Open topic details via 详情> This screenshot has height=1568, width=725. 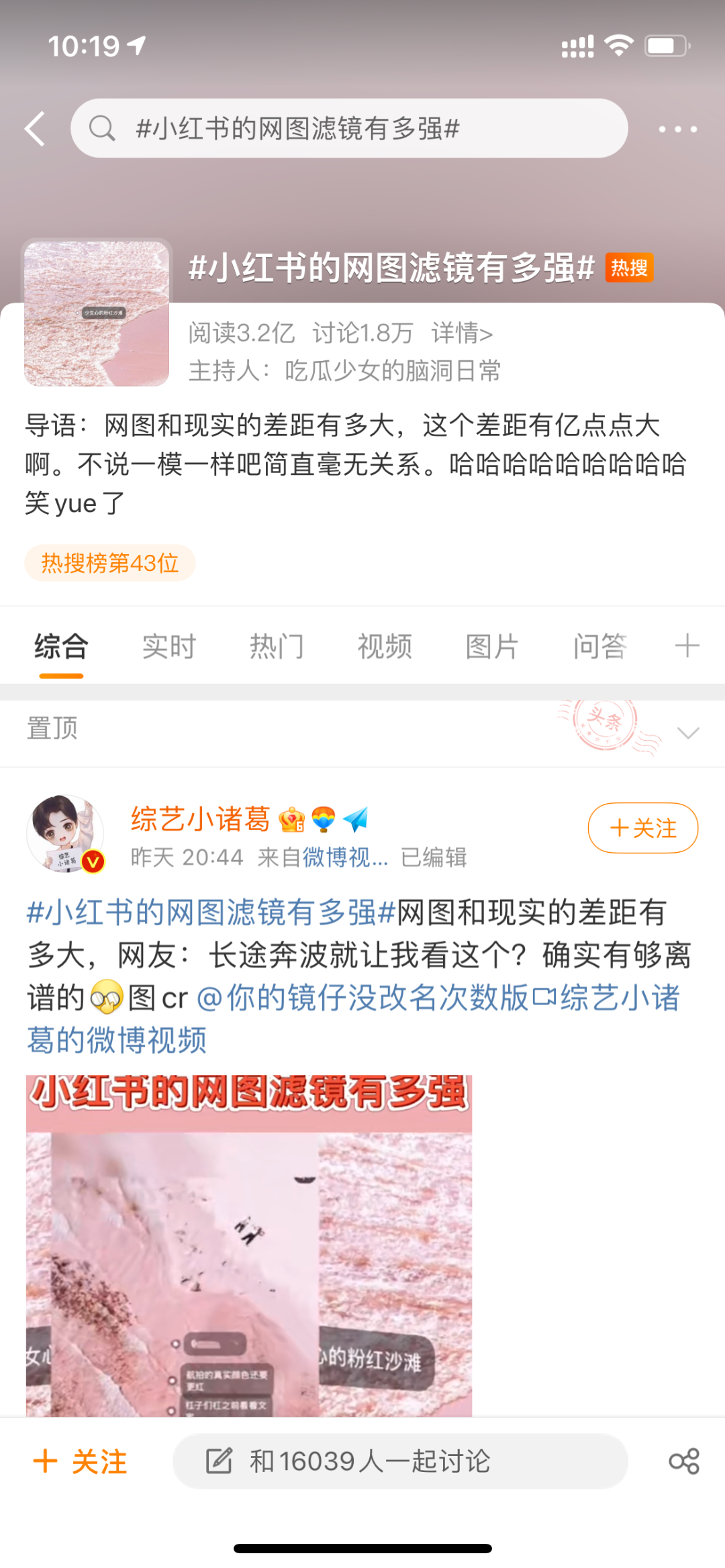coord(462,333)
